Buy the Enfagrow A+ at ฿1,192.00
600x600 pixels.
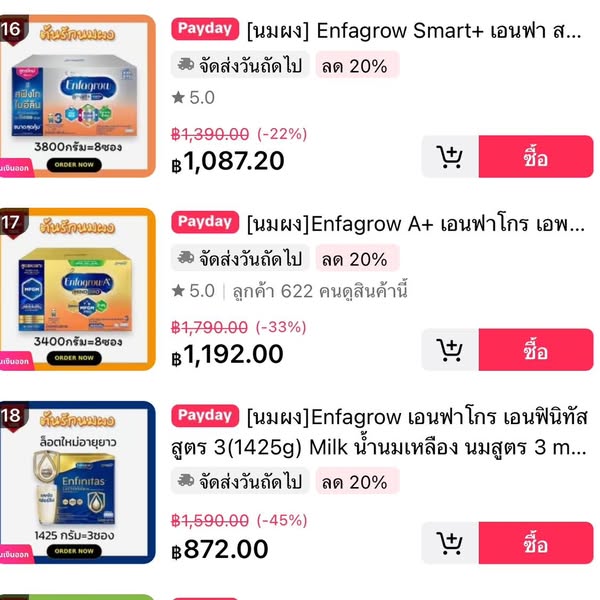click(536, 350)
